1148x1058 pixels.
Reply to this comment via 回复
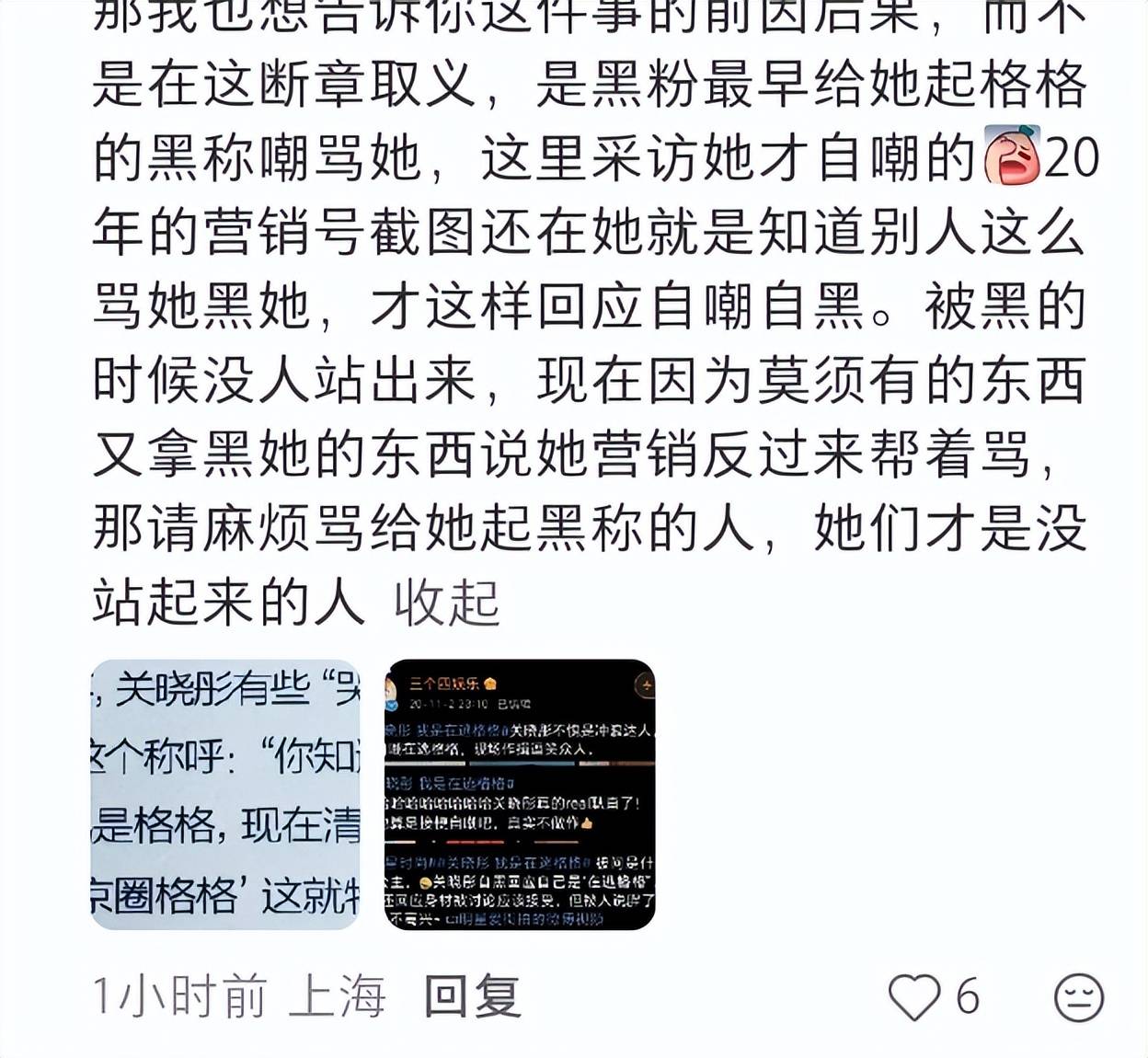[473, 997]
